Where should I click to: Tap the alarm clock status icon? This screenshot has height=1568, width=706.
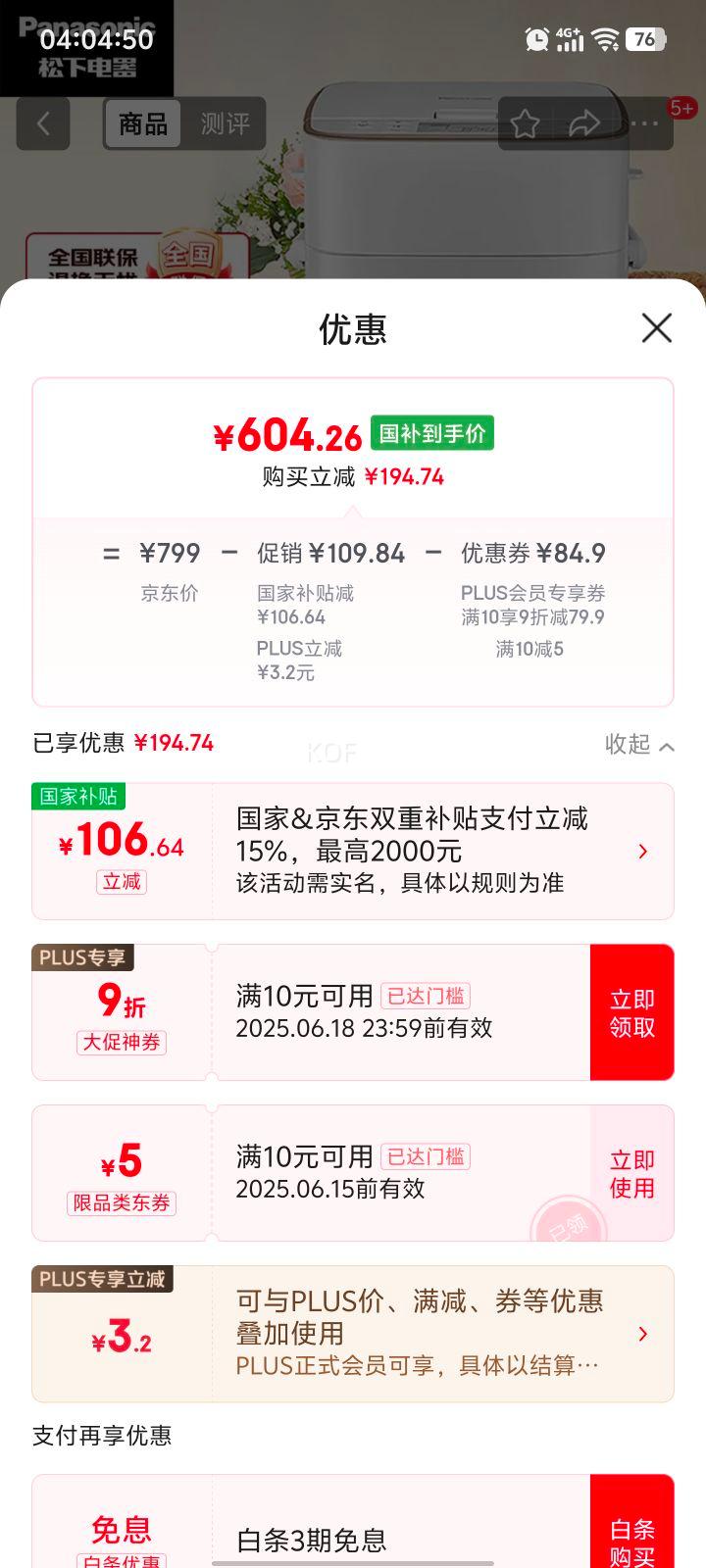tap(535, 39)
